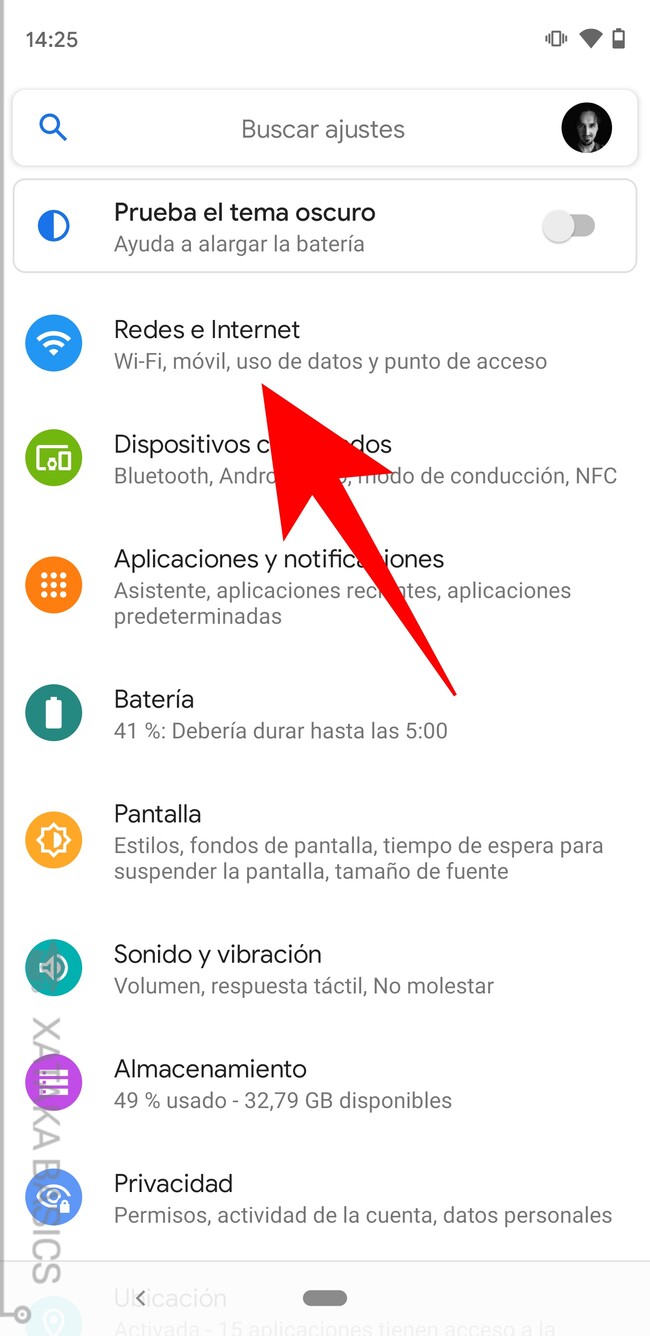Tap the home pill button
This screenshot has width=650, height=1336.
(324, 1298)
